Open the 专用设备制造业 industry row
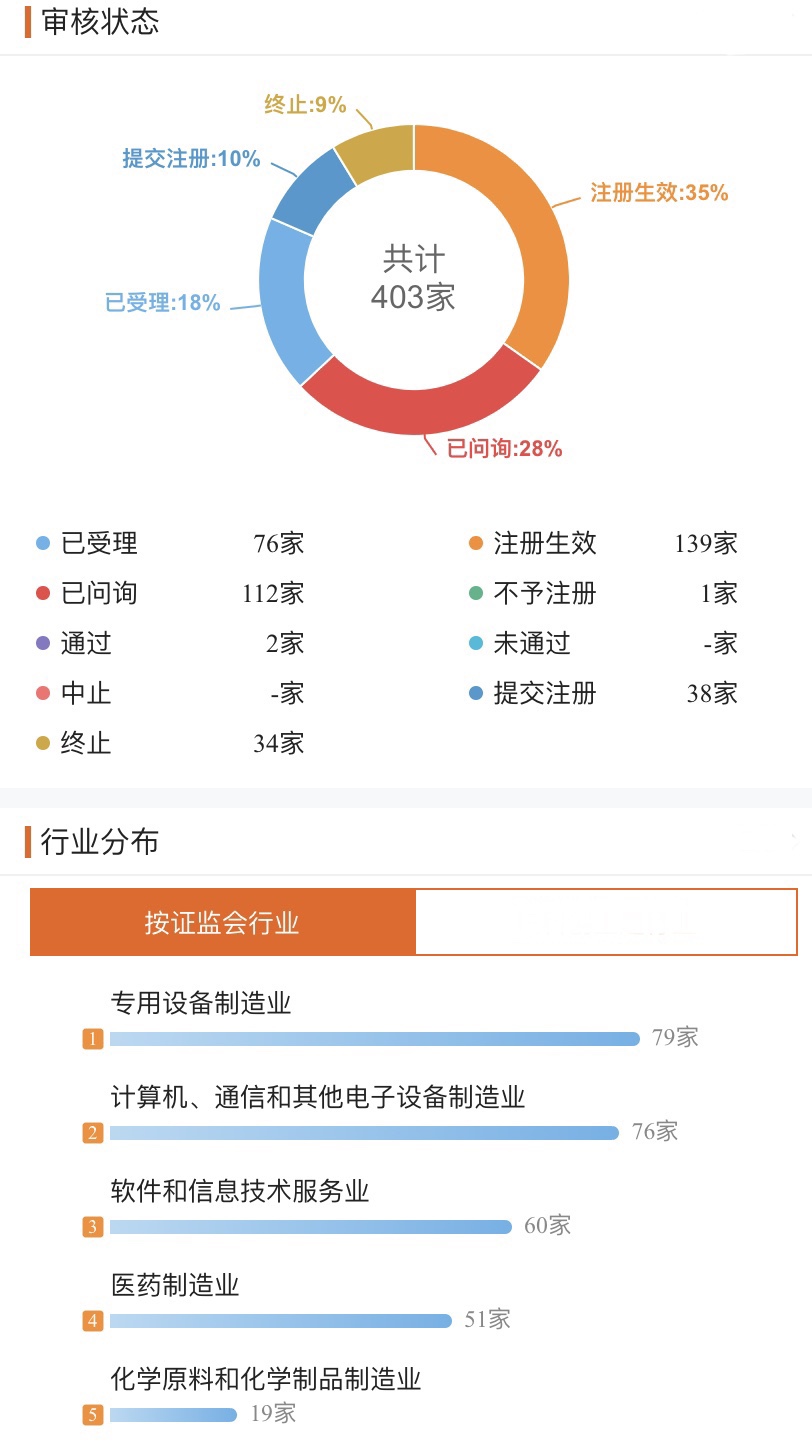Image resolution: width=812 pixels, height=1452 pixels. click(200, 1003)
